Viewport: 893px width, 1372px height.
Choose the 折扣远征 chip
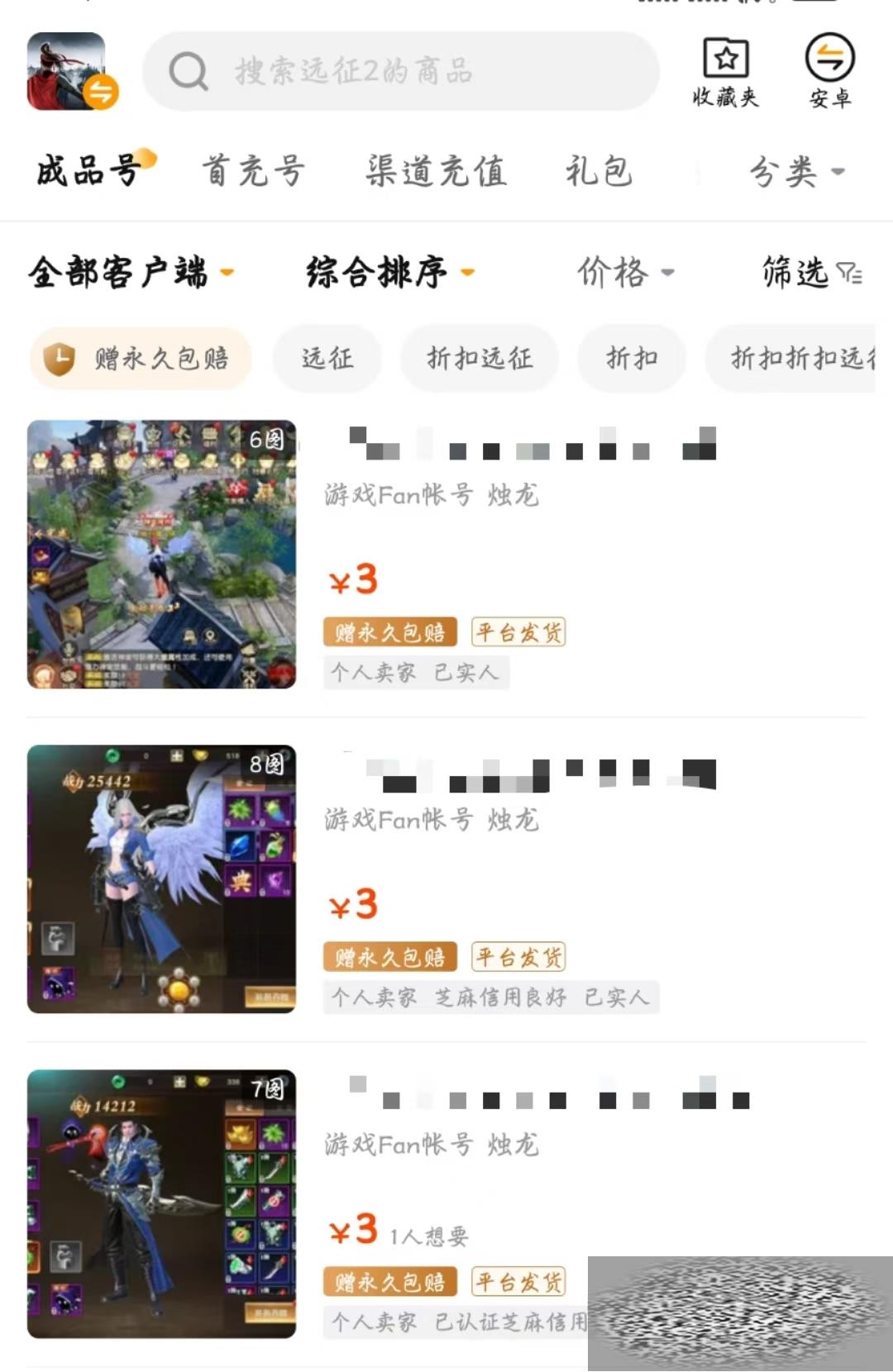click(480, 358)
